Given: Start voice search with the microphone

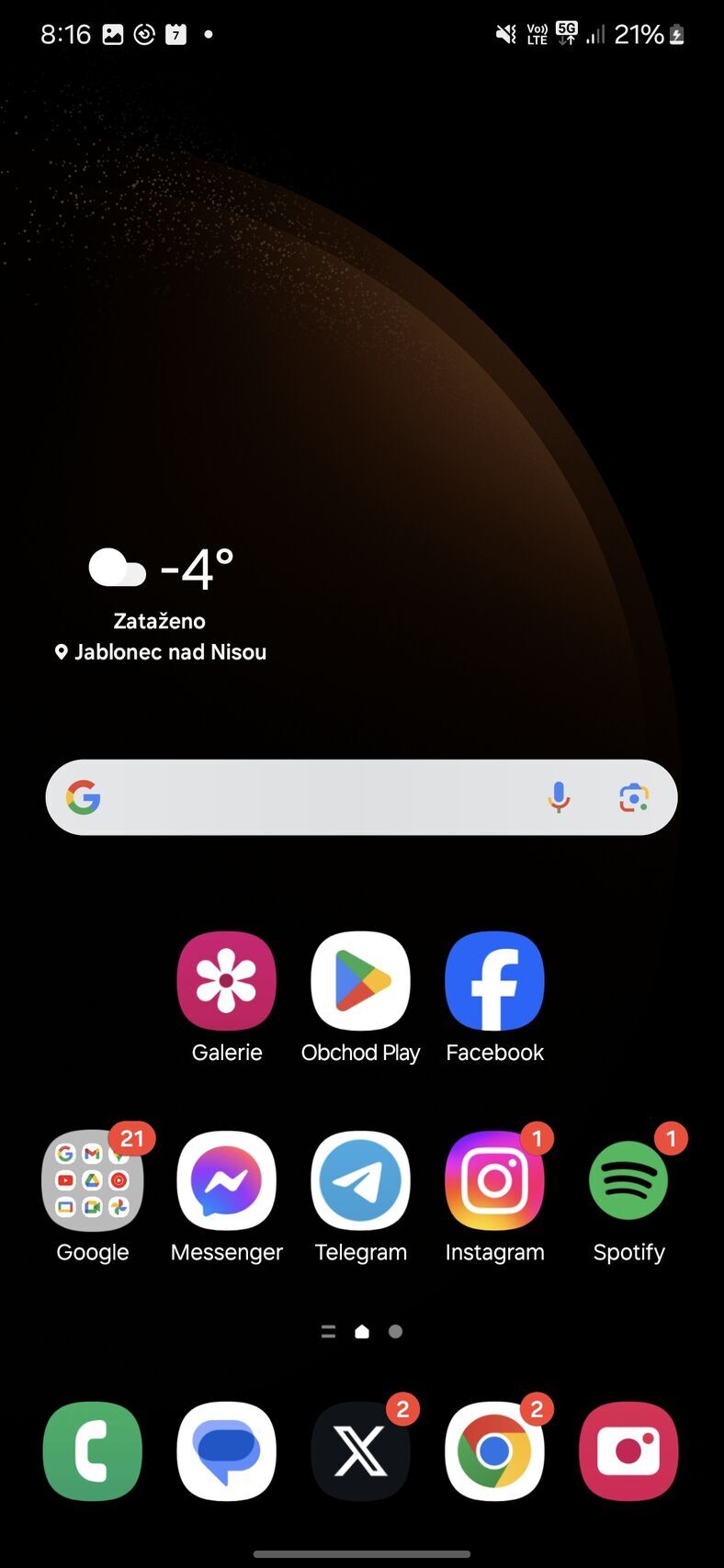Looking at the screenshot, I should pyautogui.click(x=559, y=797).
